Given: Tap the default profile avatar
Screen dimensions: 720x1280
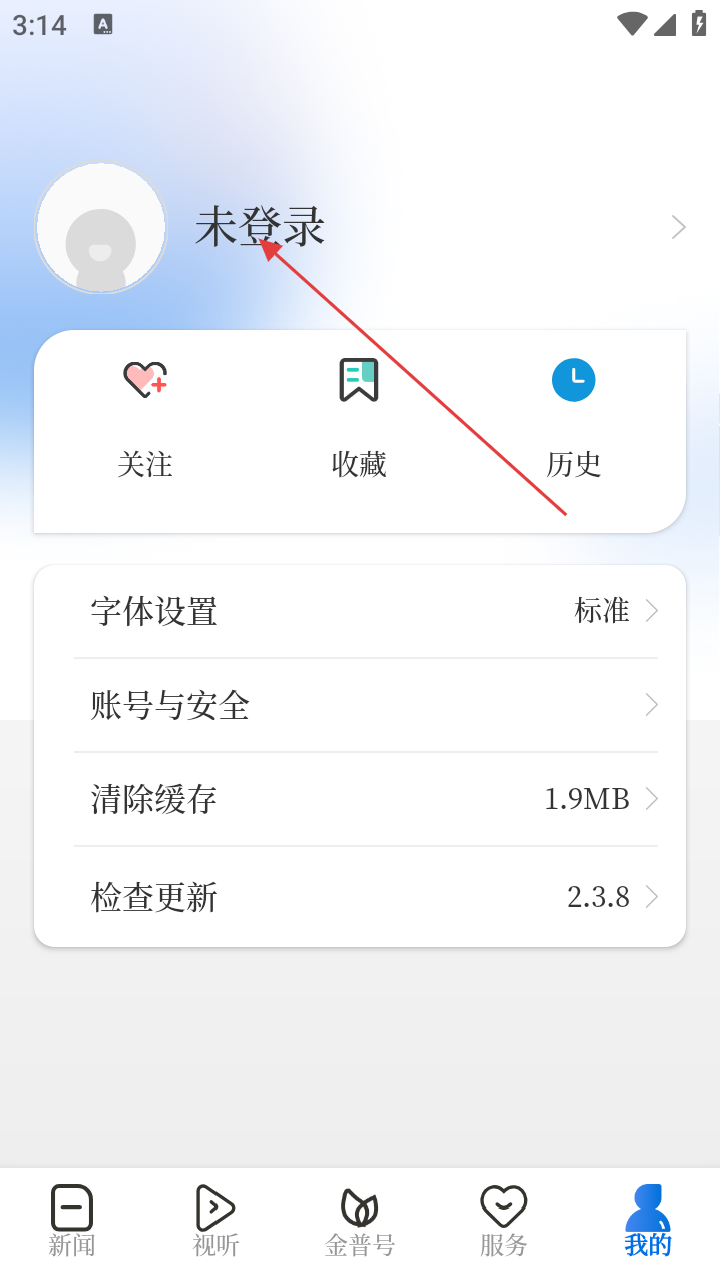Looking at the screenshot, I should (101, 228).
